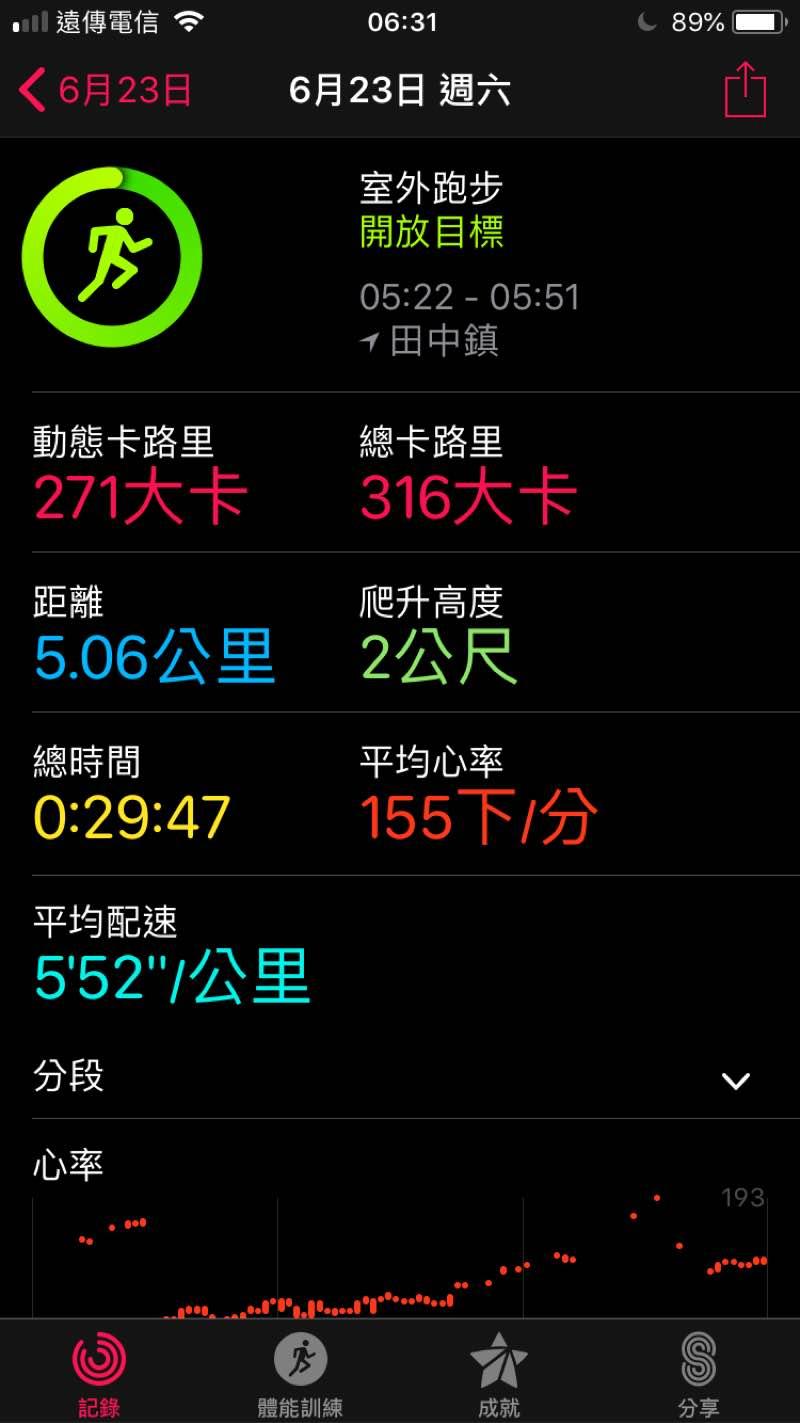Go back to 6月23日 summary

[105, 91]
